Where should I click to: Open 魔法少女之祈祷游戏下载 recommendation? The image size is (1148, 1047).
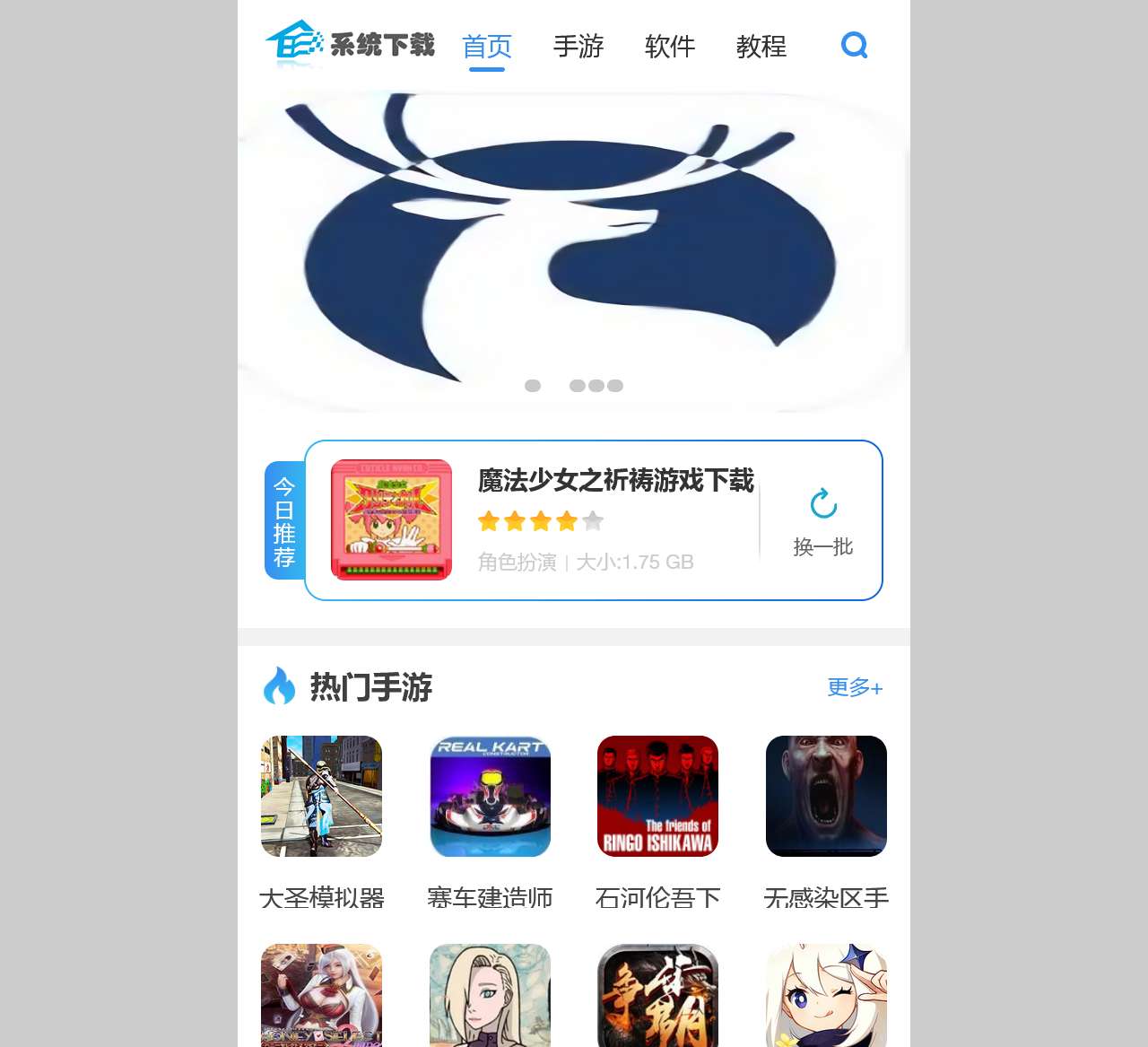coord(615,481)
